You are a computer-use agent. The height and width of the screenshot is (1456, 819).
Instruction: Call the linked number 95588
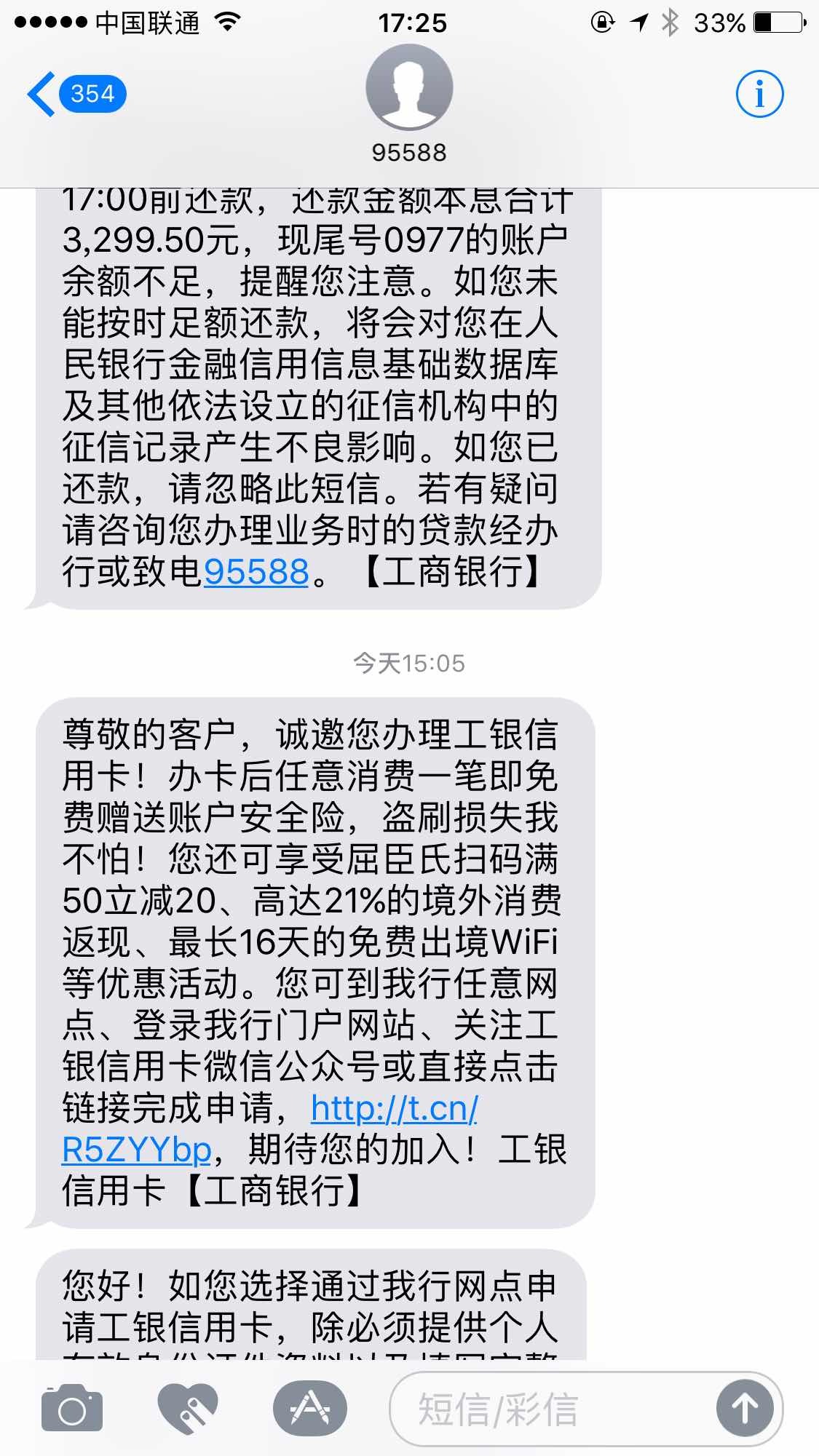coord(256,571)
